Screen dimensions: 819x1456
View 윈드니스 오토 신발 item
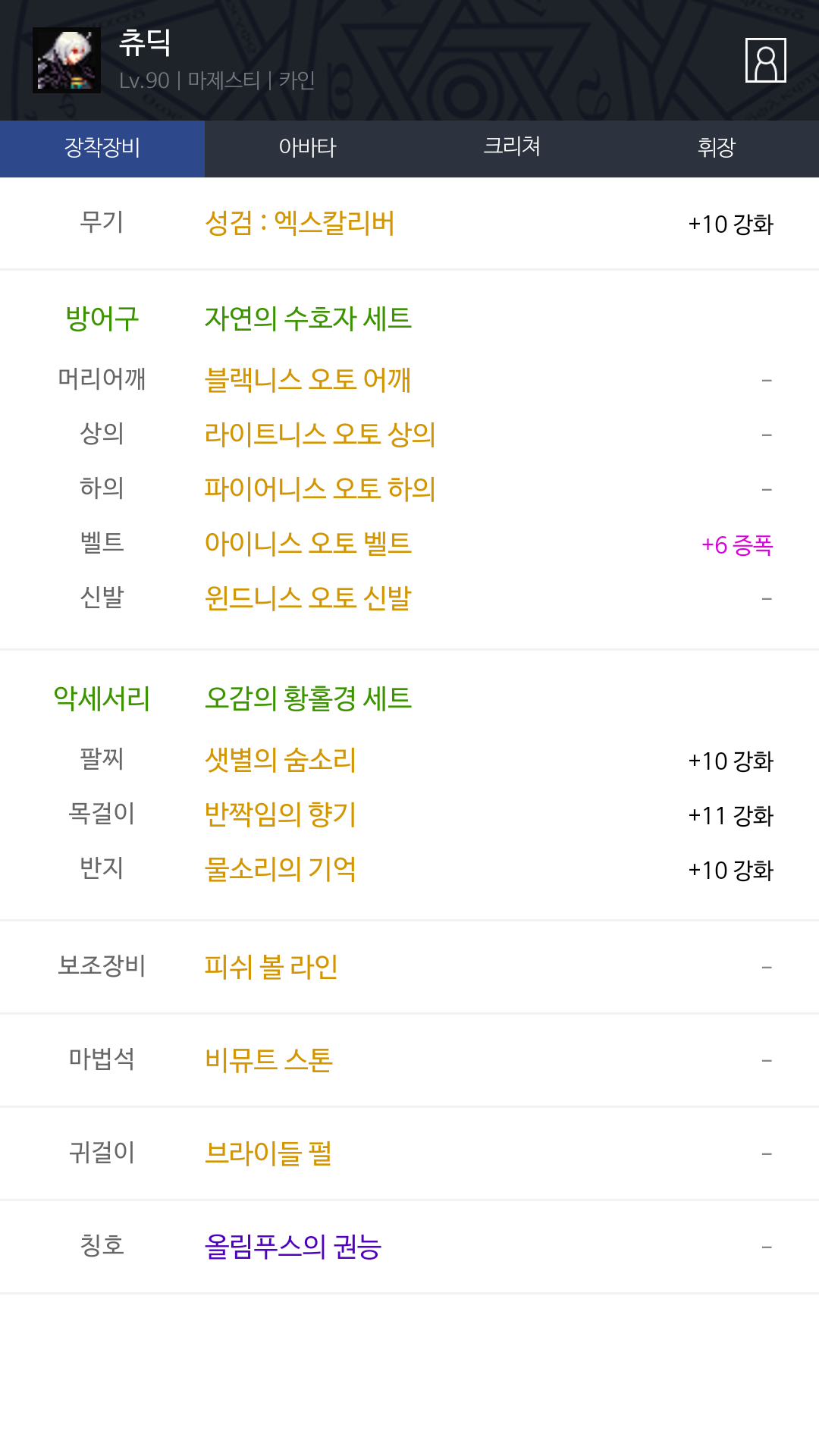tap(308, 598)
